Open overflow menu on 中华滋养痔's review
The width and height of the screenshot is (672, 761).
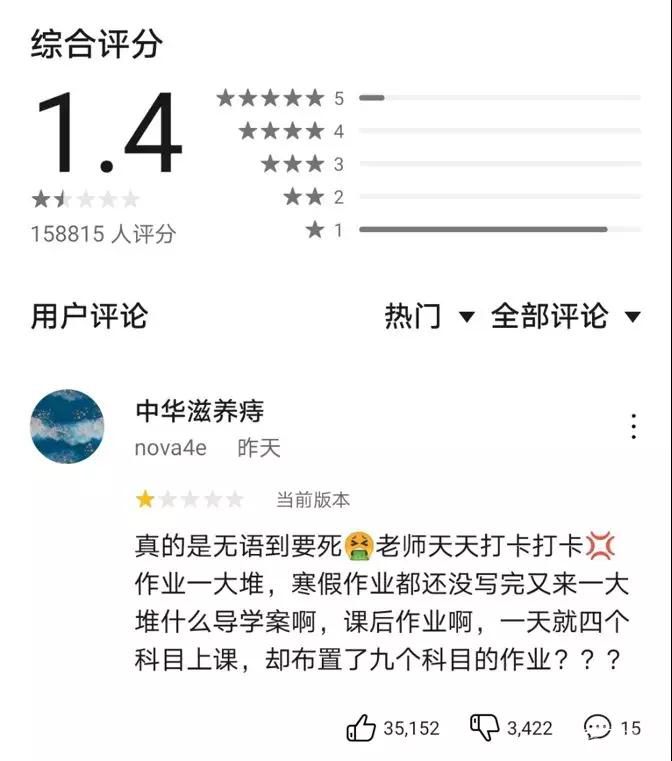634,427
